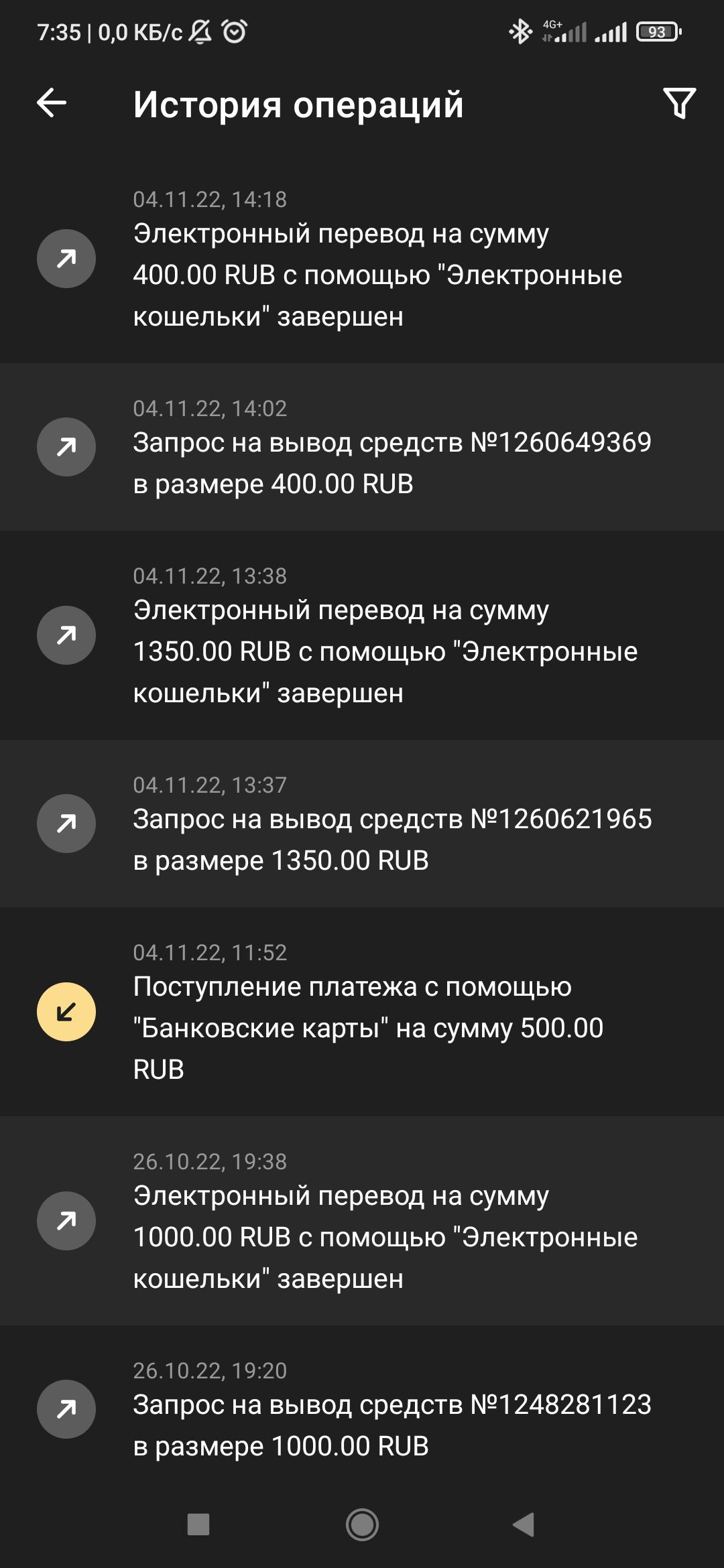
Task: Open recent apps from navigation bar
Action: (198, 1524)
